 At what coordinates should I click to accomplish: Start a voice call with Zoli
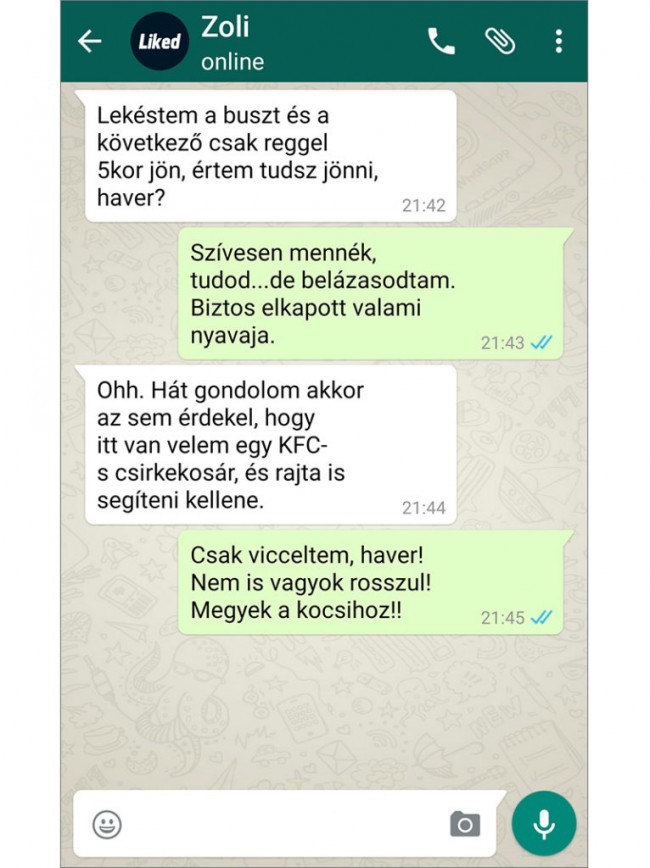pyautogui.click(x=441, y=41)
